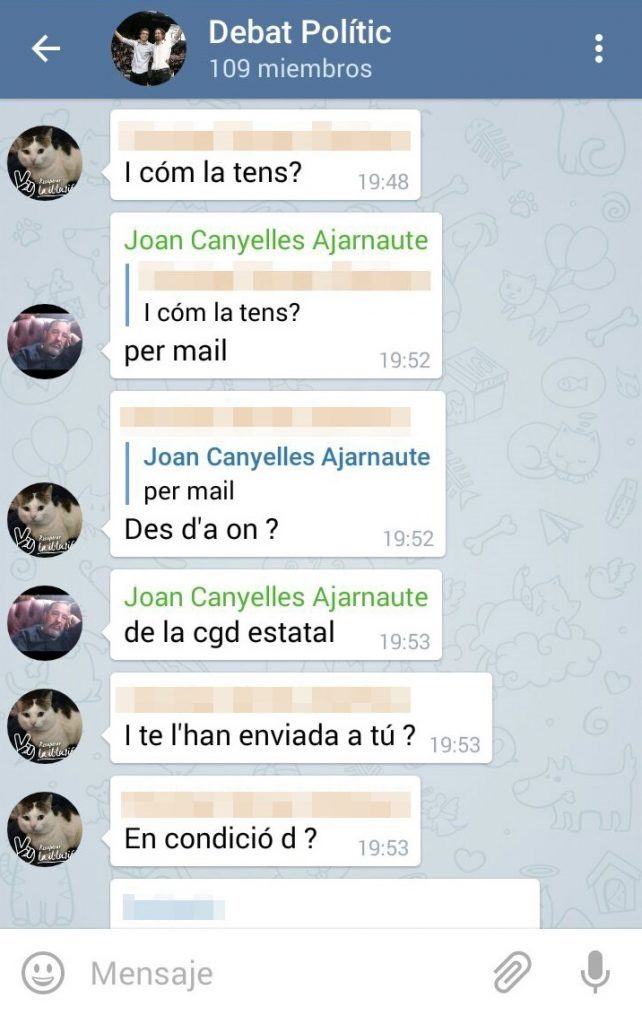The height and width of the screenshot is (1024, 642).
Task: Open Joan's avatar beside 'per mail' message
Action: coord(45,341)
